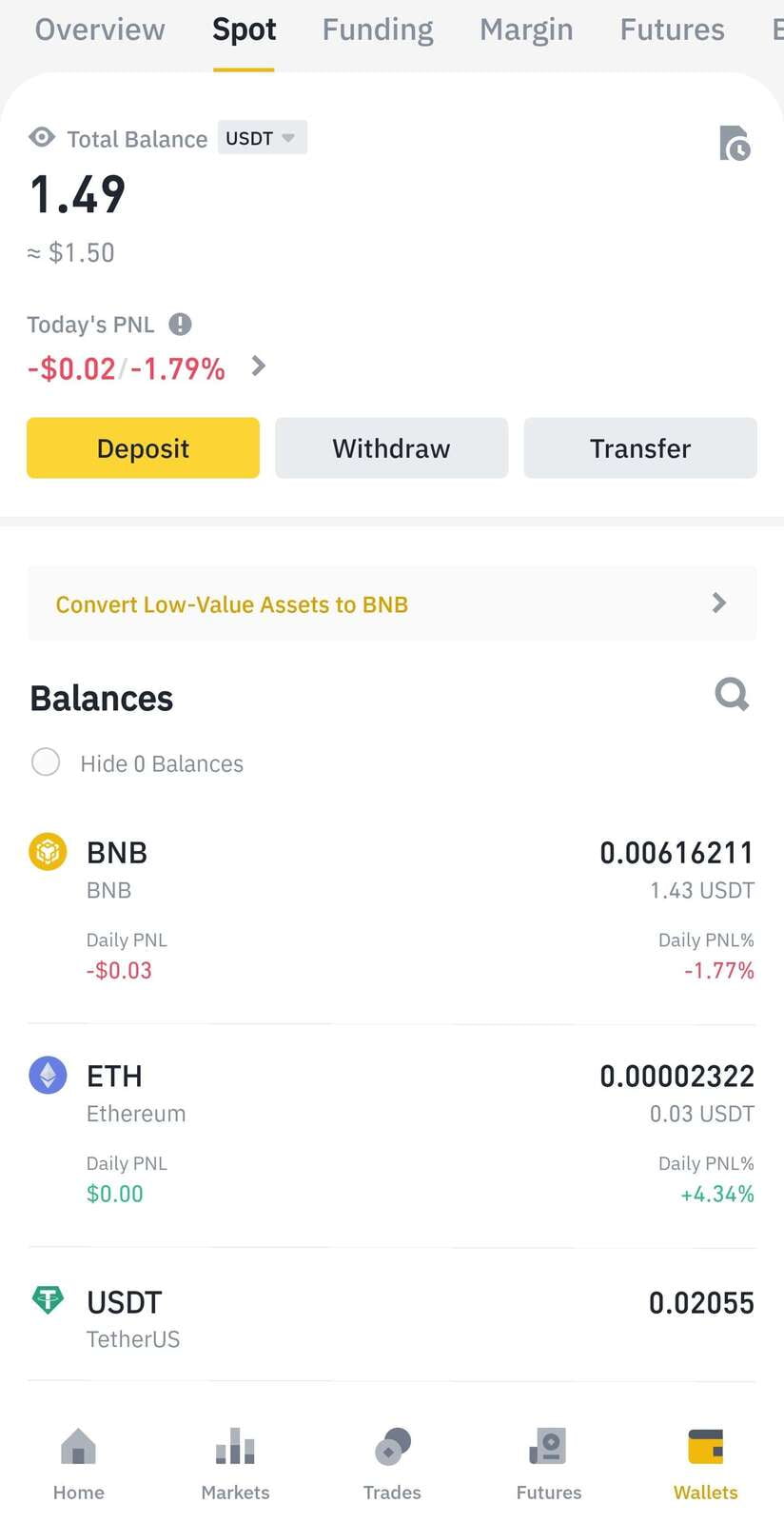Screen dimensions: 784x1523
Task: Select the Transfer button
Action: (640, 448)
